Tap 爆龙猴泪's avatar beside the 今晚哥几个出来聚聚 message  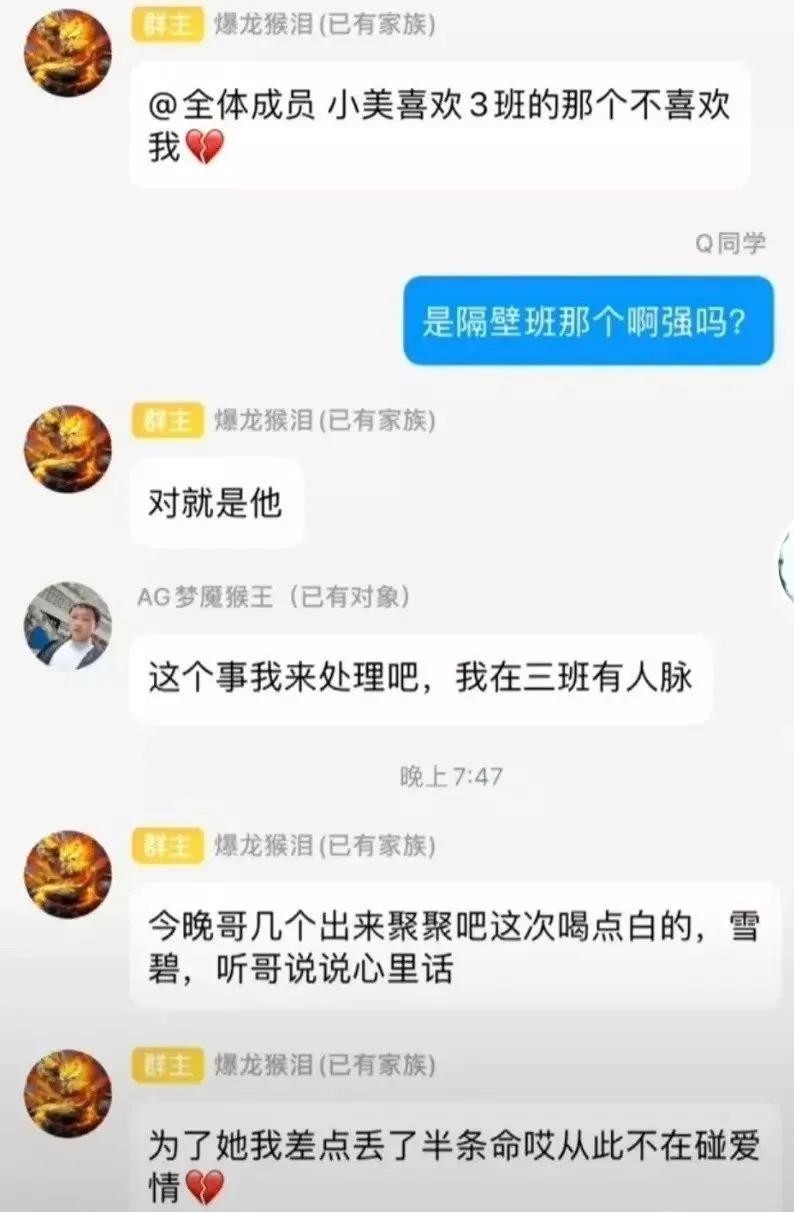click(67, 875)
